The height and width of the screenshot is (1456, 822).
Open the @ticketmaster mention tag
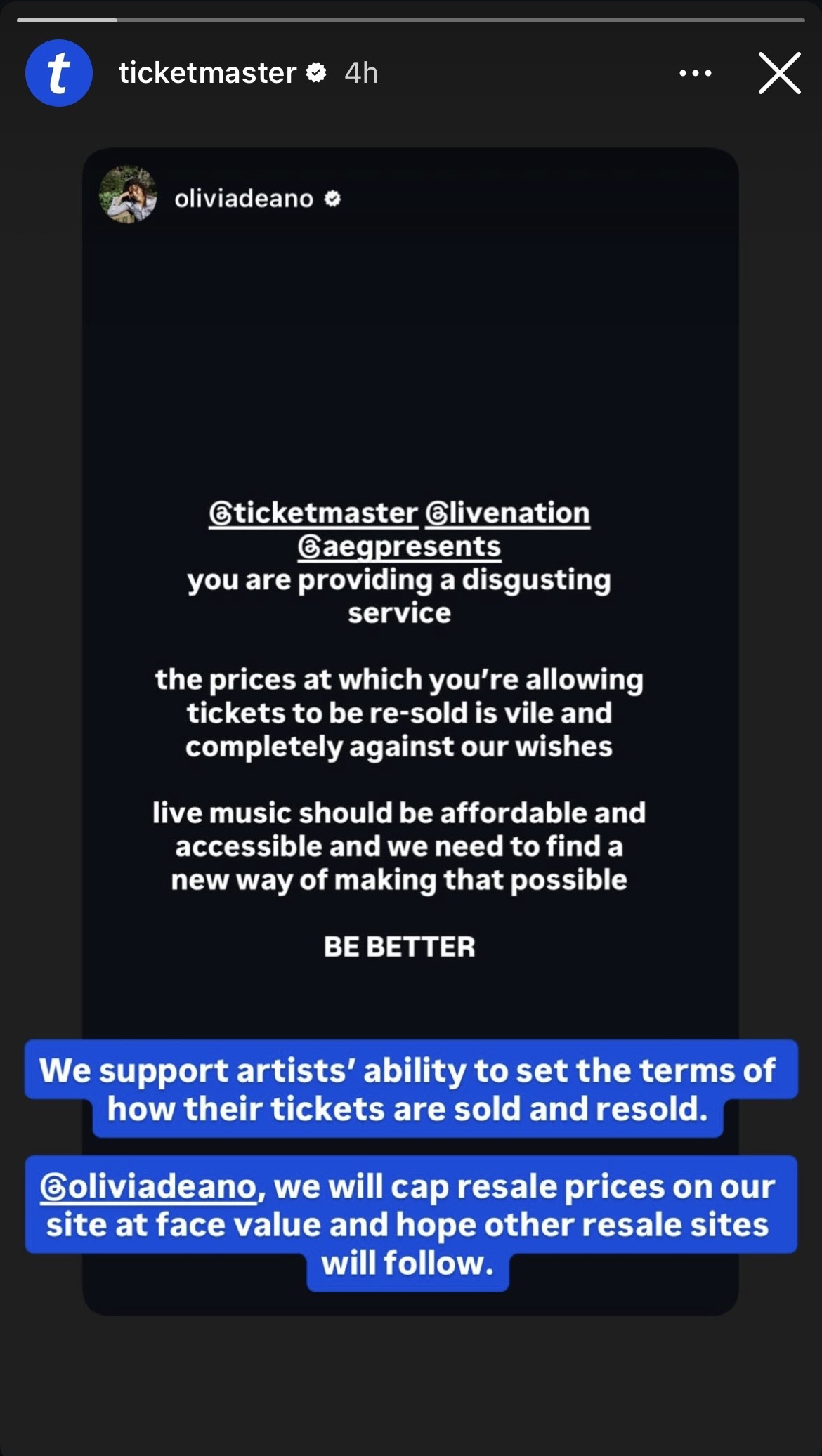[x=311, y=513]
